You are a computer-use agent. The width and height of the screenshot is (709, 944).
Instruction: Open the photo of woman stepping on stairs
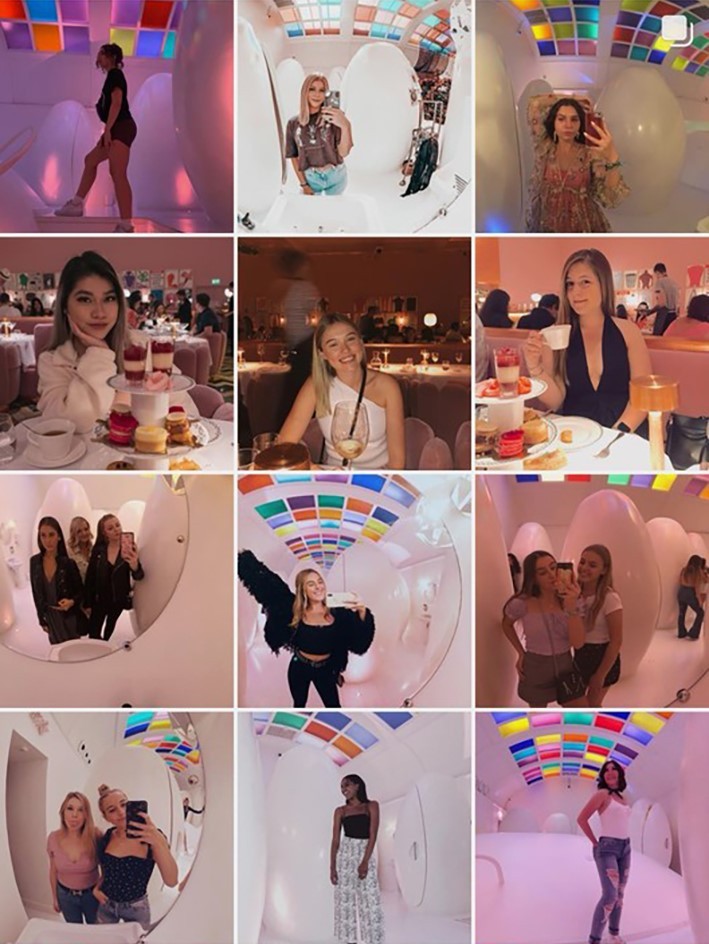point(116,115)
